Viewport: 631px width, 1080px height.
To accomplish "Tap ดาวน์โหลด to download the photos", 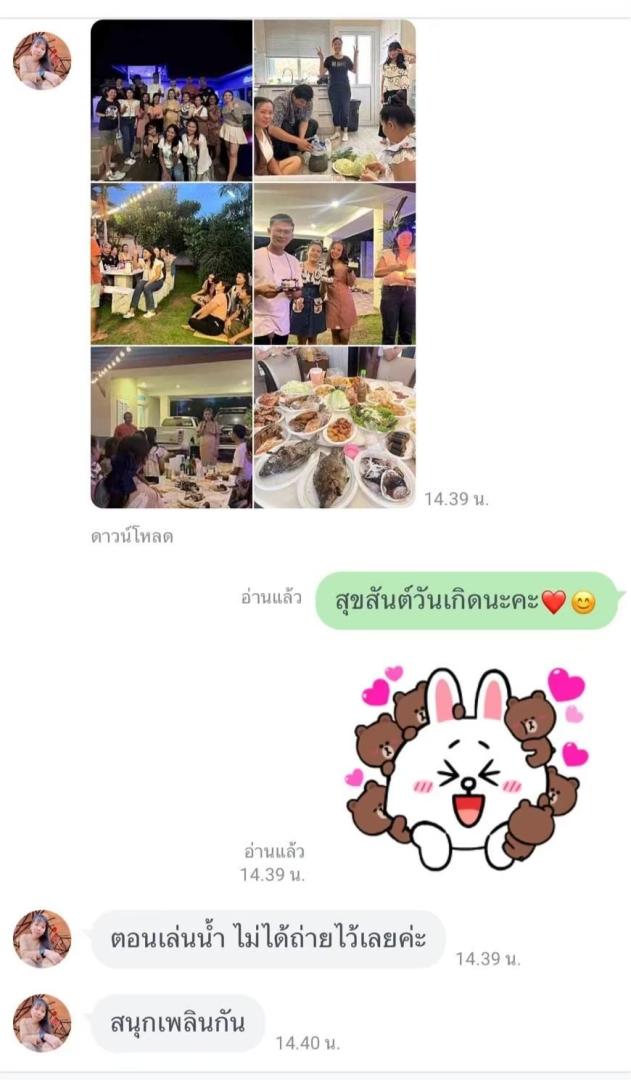I will [131, 537].
